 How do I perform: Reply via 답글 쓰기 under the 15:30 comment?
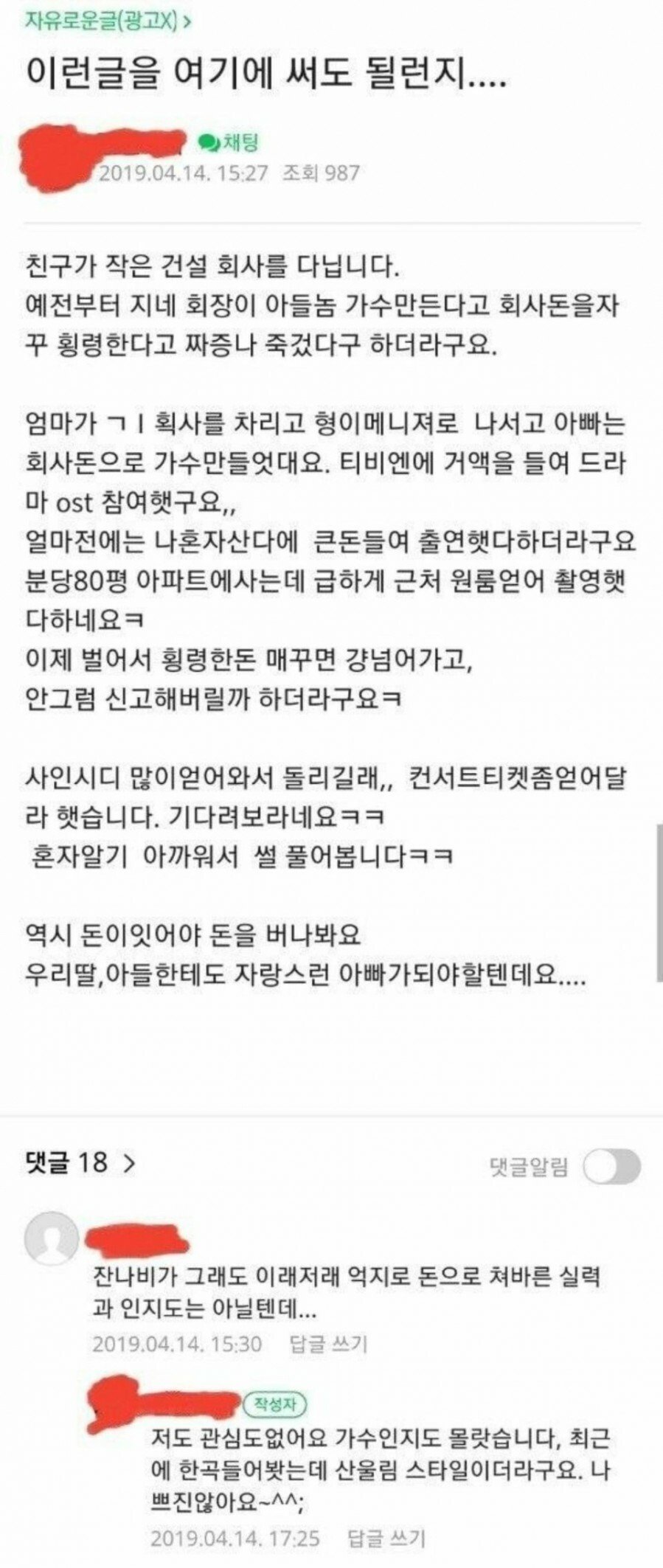(328, 1343)
